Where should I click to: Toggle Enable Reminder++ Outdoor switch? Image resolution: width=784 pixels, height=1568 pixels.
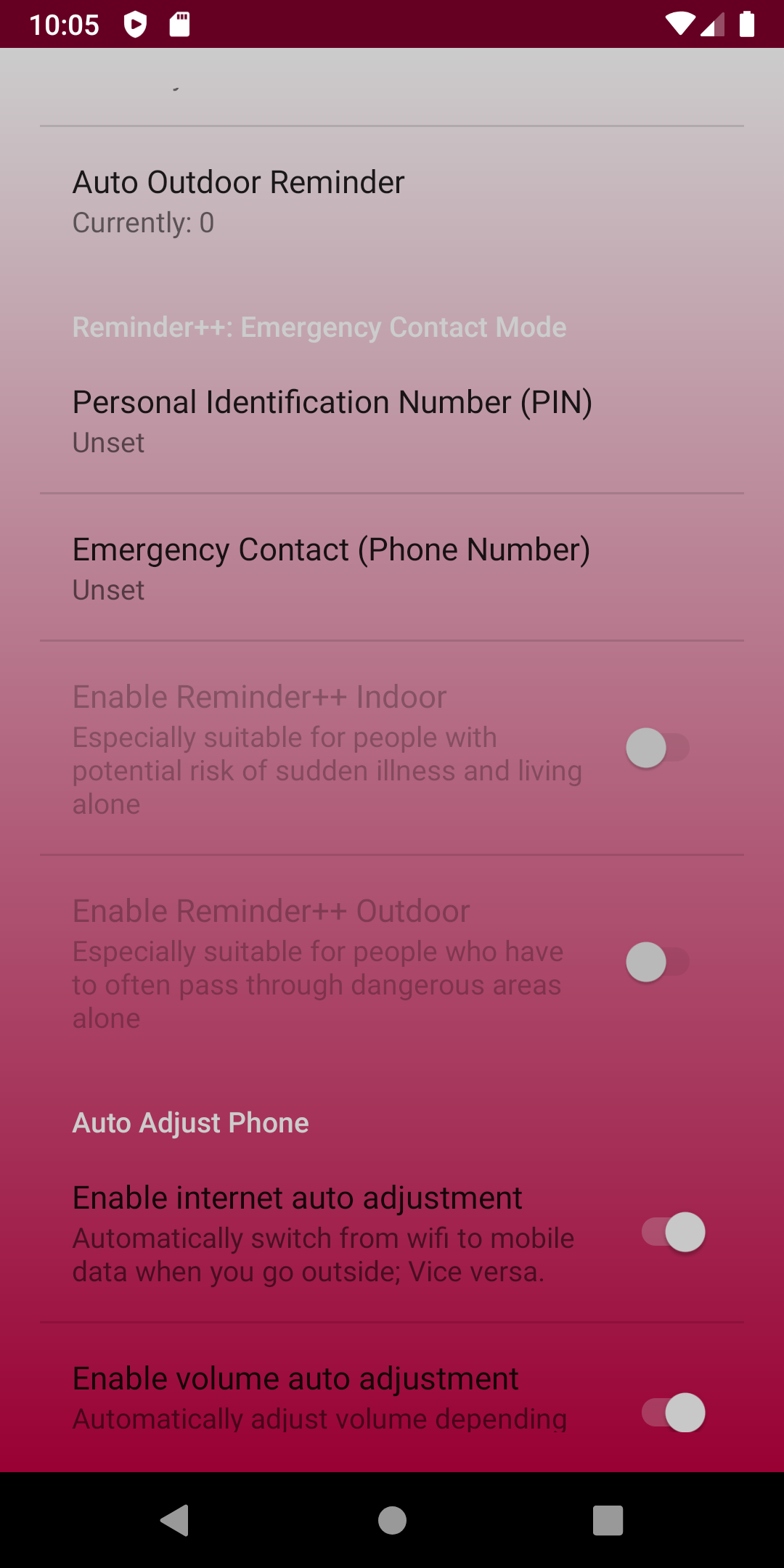(658, 963)
